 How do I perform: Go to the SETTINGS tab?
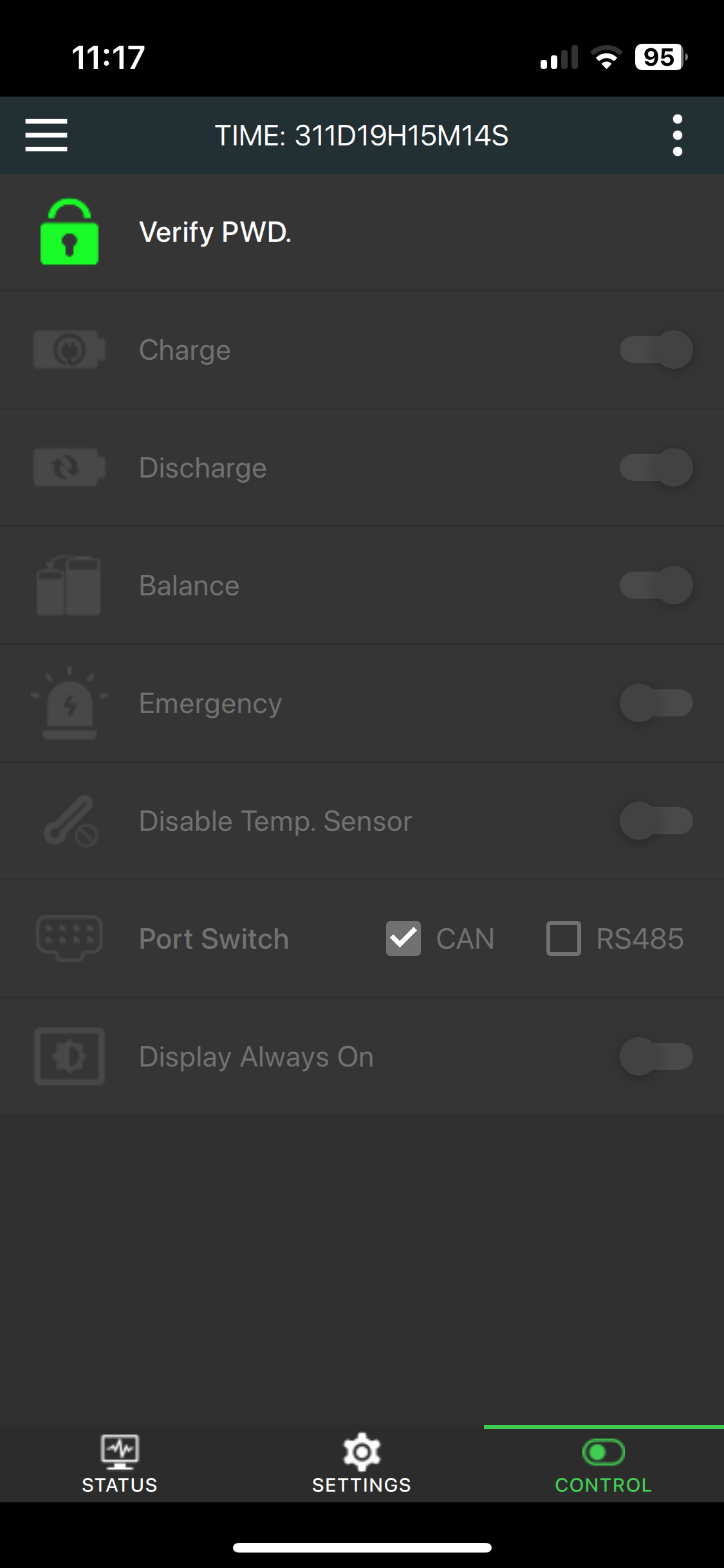(362, 1464)
